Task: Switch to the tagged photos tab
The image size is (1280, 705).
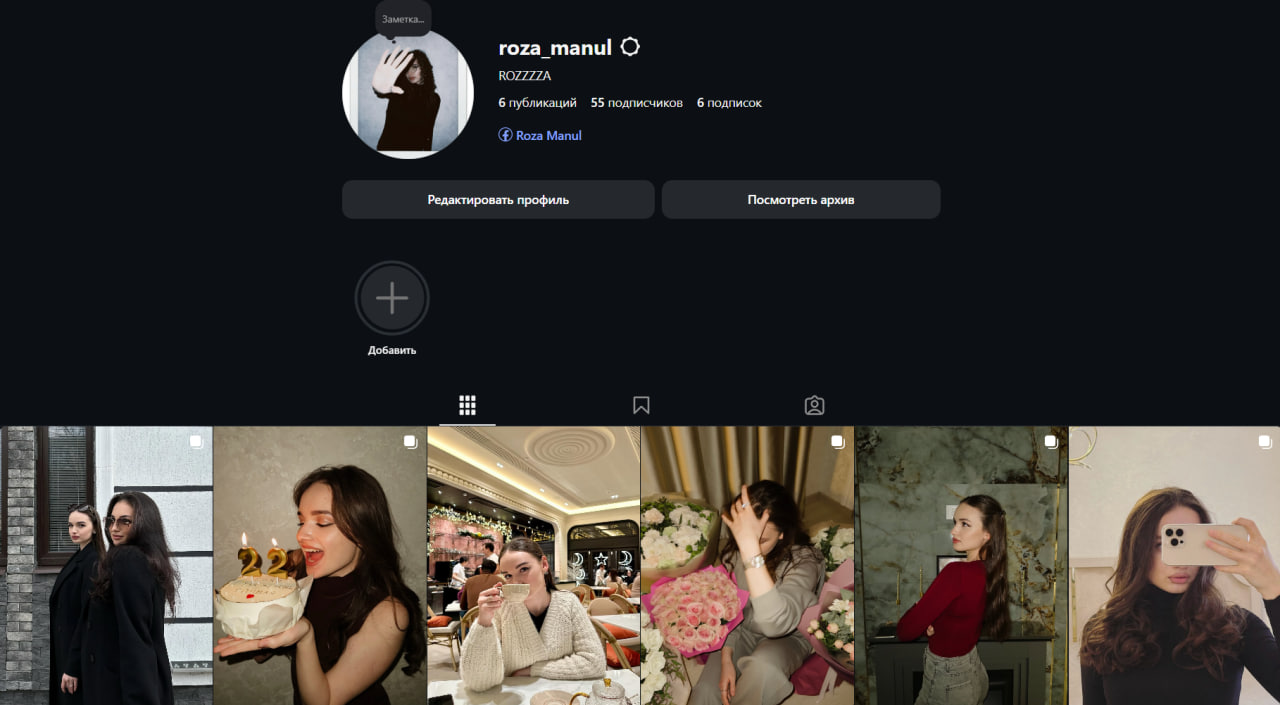Action: tap(814, 405)
